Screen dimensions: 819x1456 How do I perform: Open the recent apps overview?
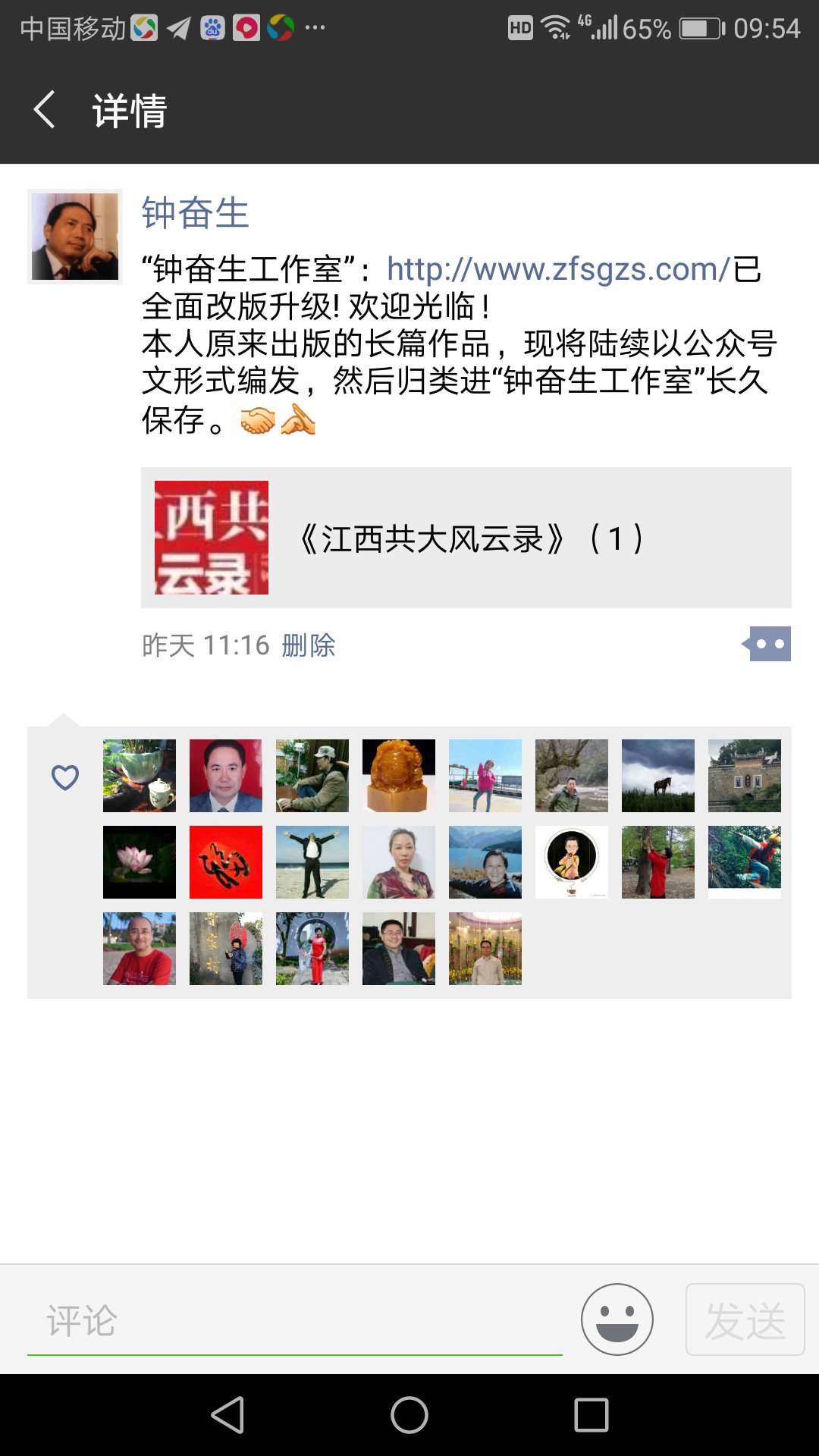(591, 1415)
